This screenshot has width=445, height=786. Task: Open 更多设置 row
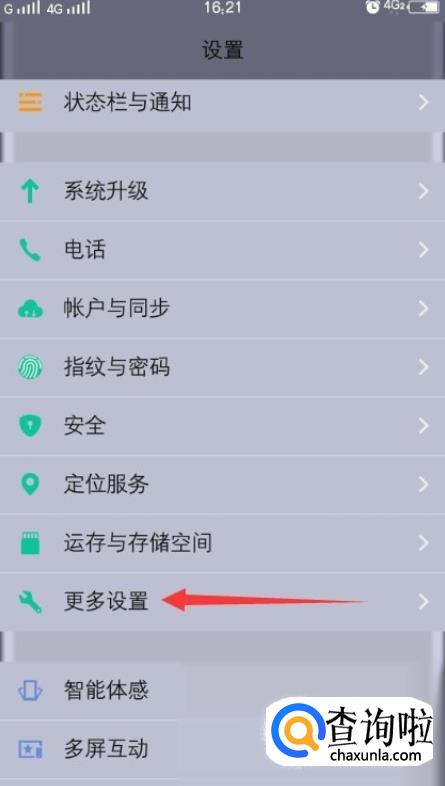(222, 602)
